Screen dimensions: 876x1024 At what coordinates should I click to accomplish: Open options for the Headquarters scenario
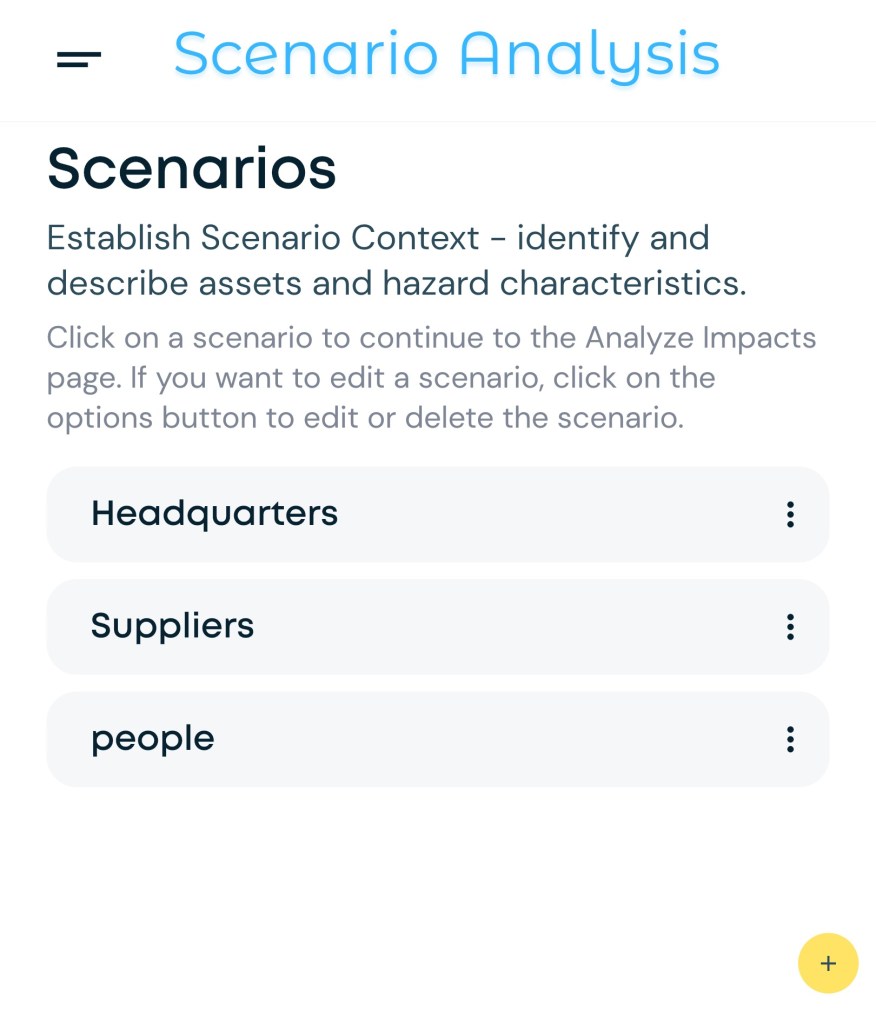[790, 514]
